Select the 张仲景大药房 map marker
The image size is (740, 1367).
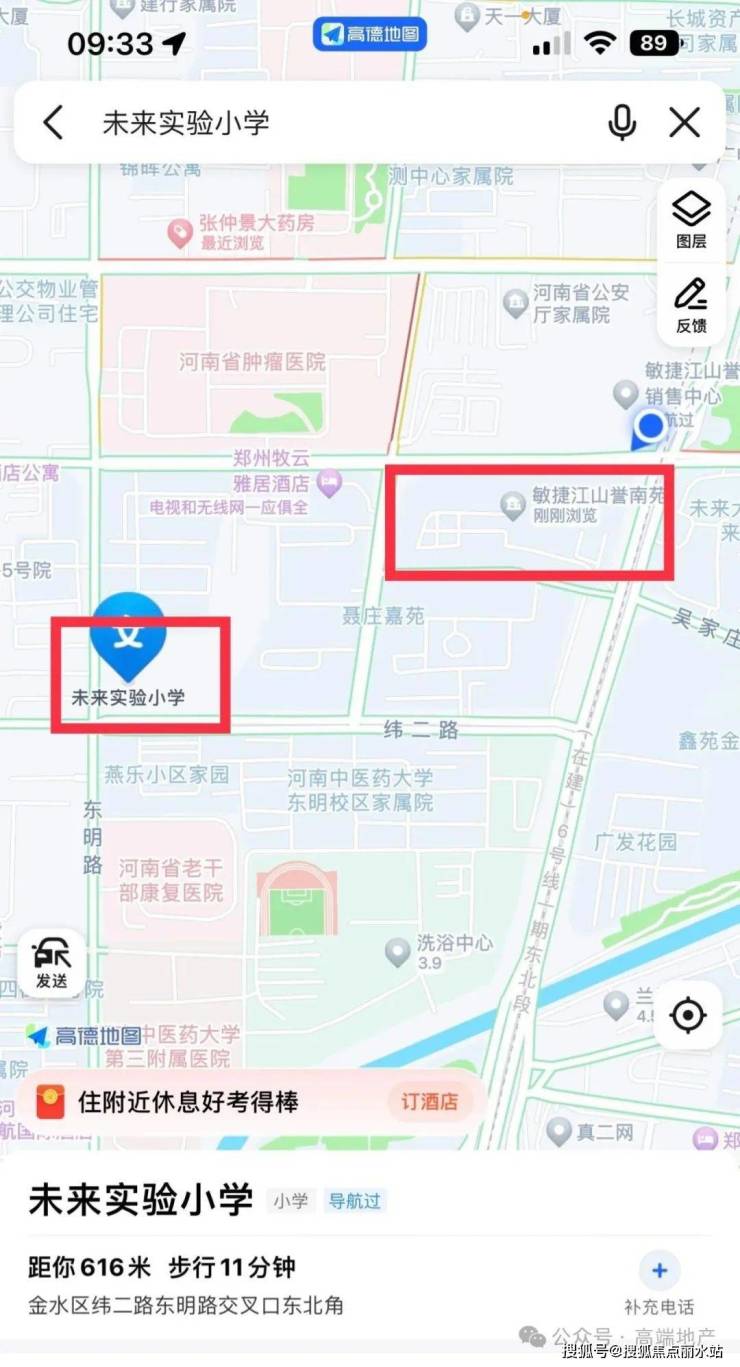pos(180,233)
